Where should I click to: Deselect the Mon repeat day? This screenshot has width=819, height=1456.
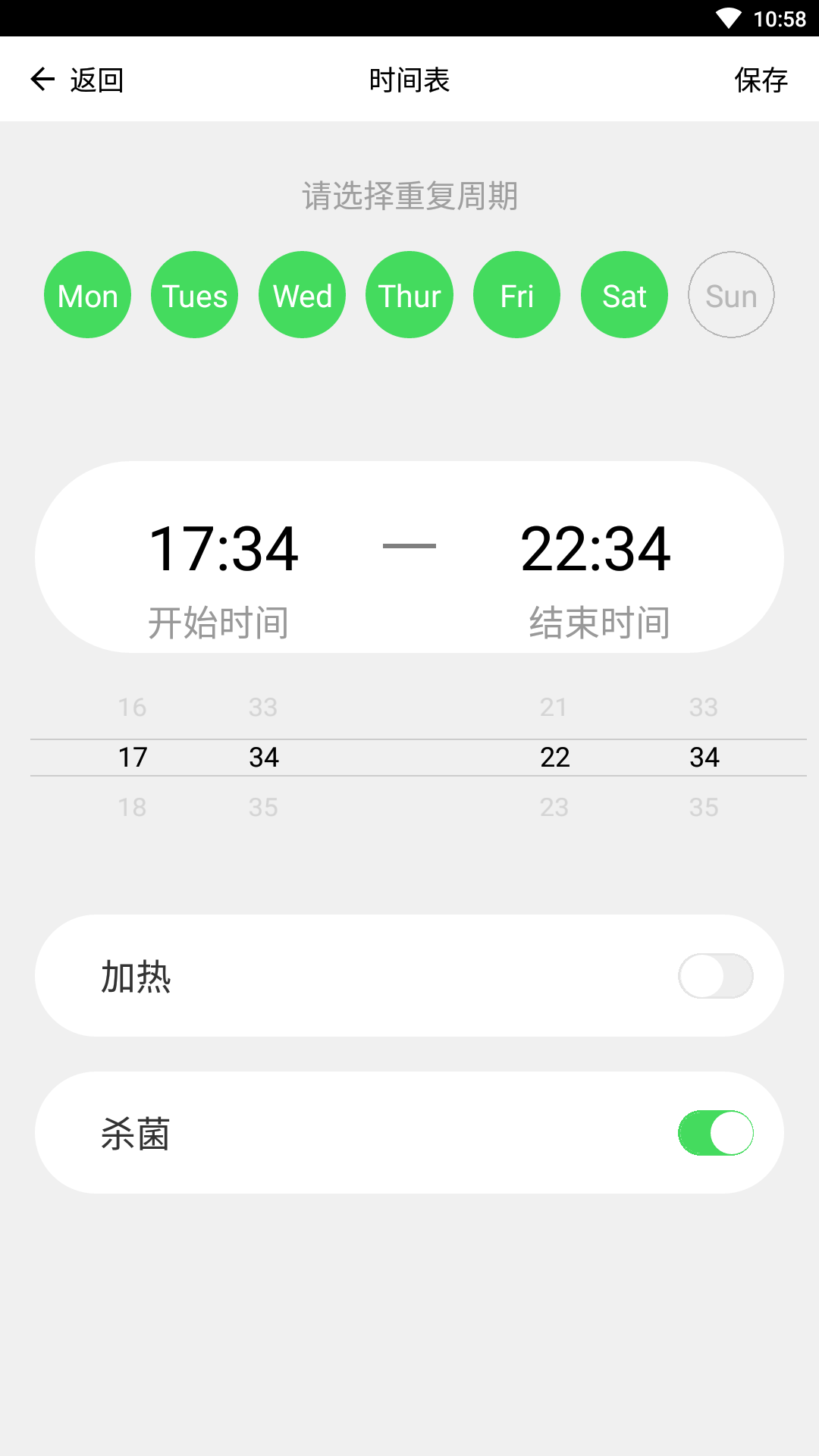[x=87, y=294]
